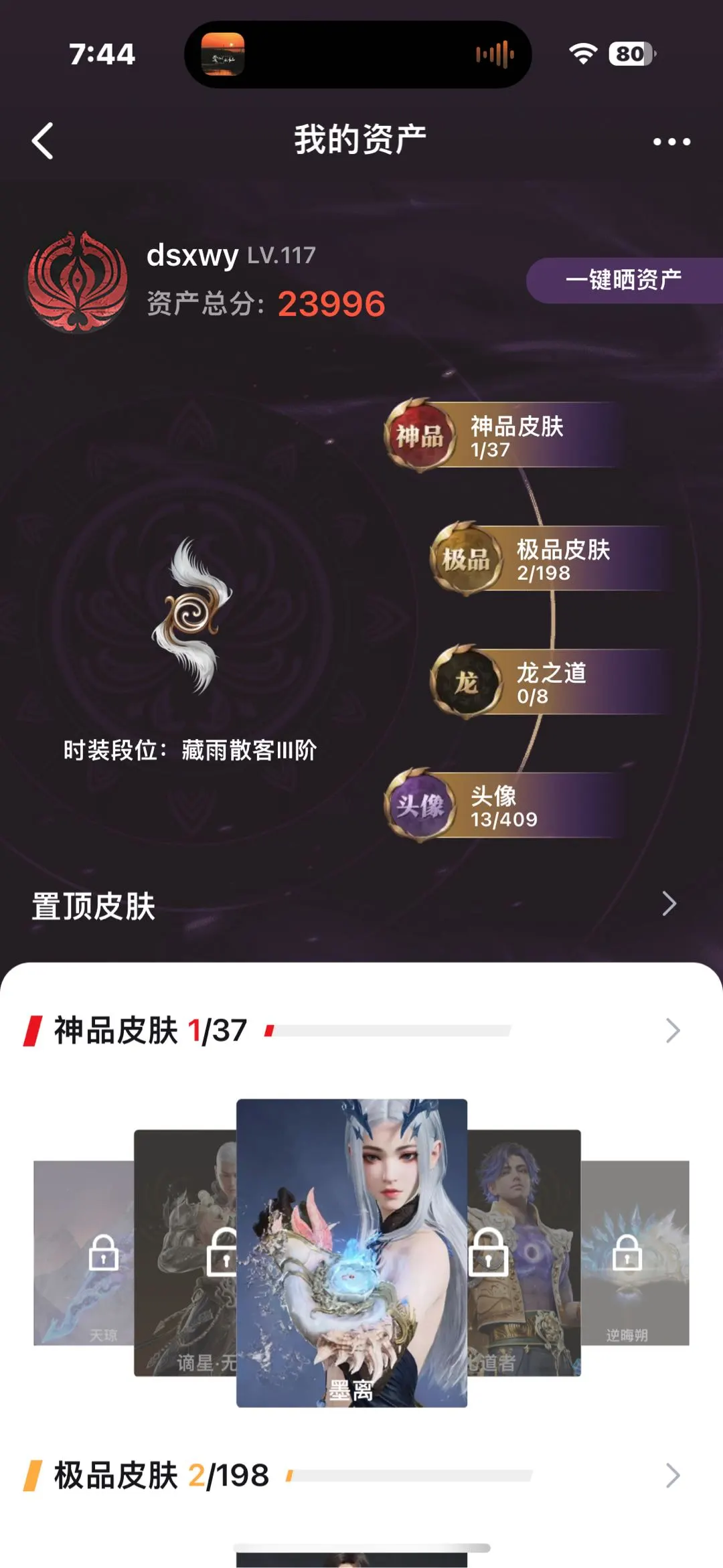View the 墨离 skin card
Screen dimensions: 723x1568
351,1252
